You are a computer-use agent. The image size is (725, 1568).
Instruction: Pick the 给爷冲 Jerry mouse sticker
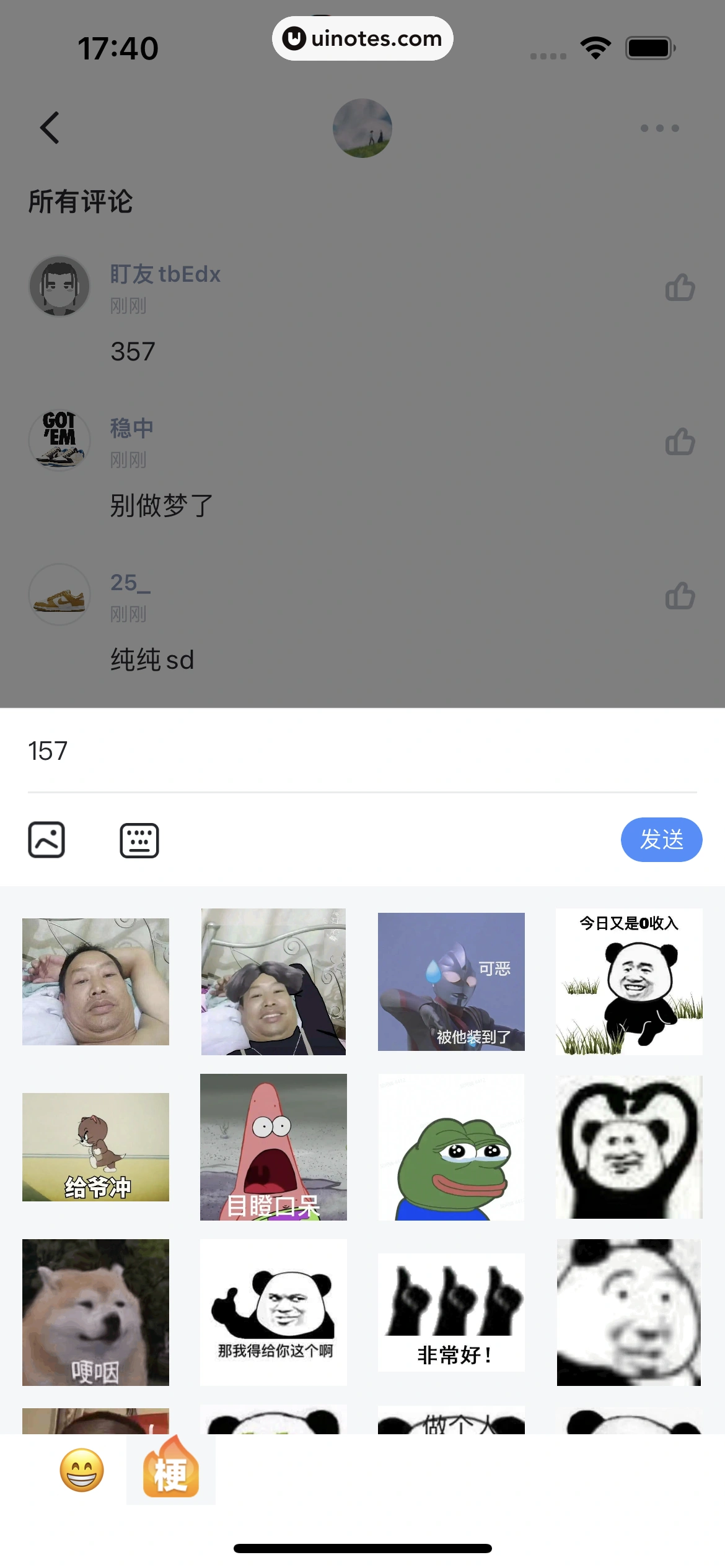[x=95, y=1147]
